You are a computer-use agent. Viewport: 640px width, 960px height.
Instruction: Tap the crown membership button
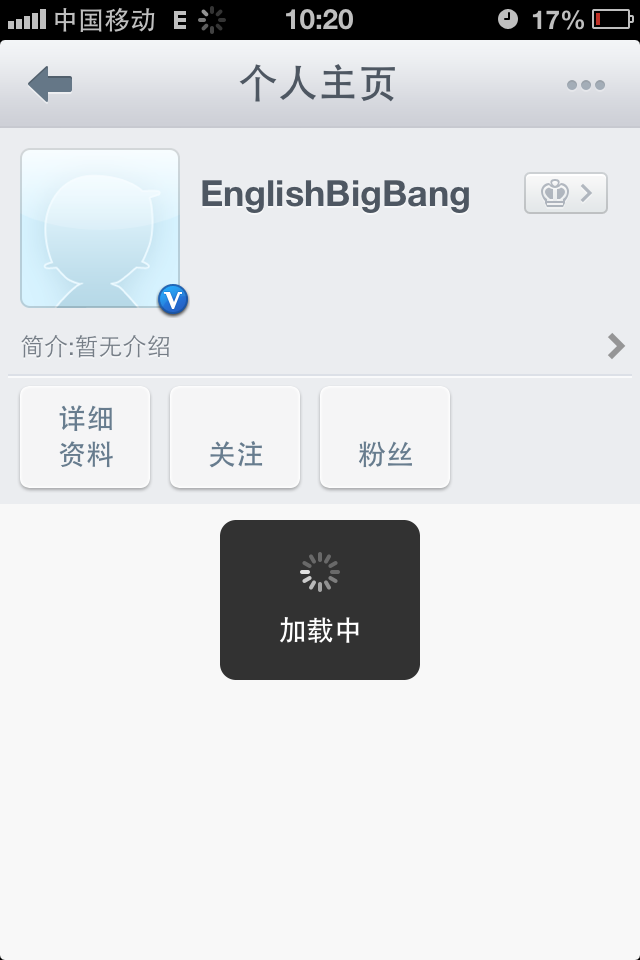[x=565, y=193]
